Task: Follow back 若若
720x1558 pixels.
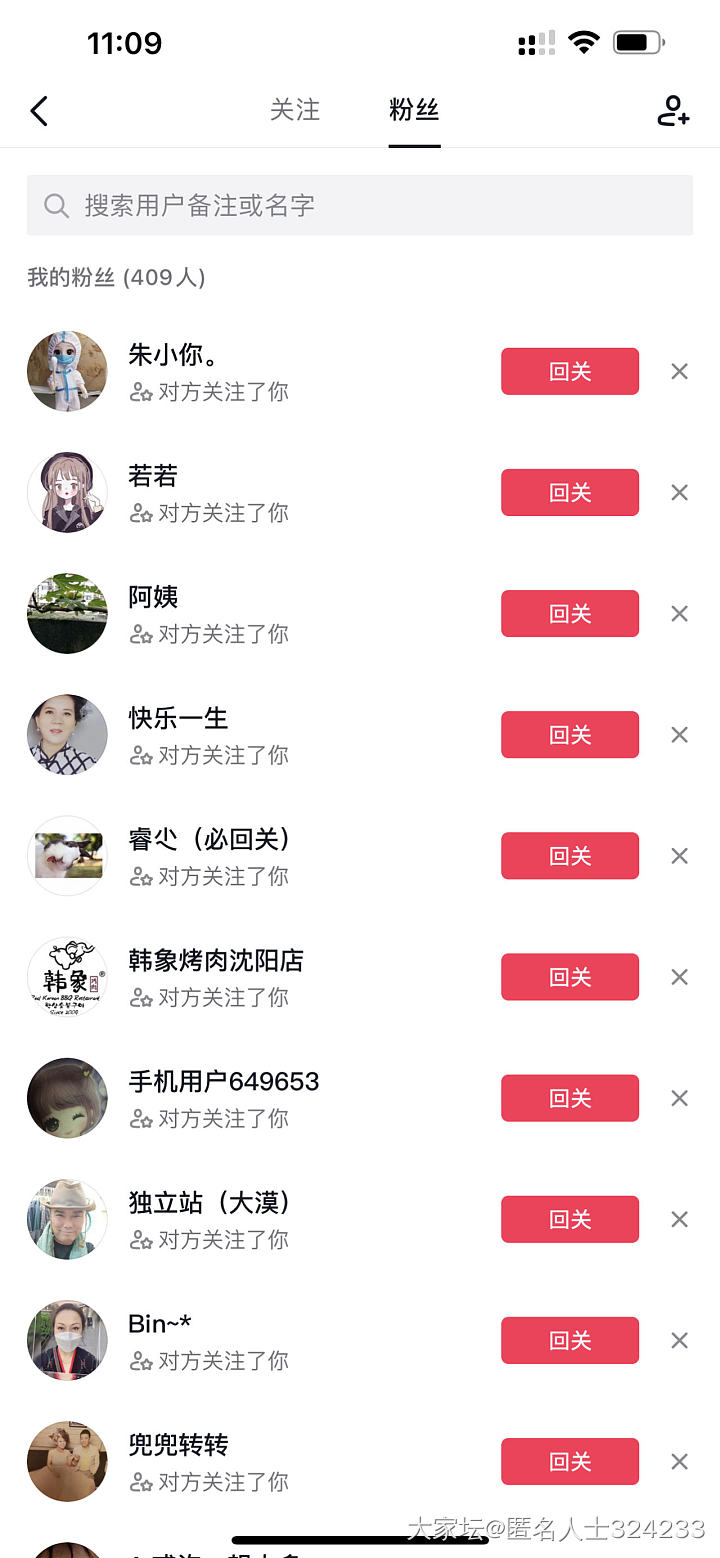Action: (x=569, y=493)
